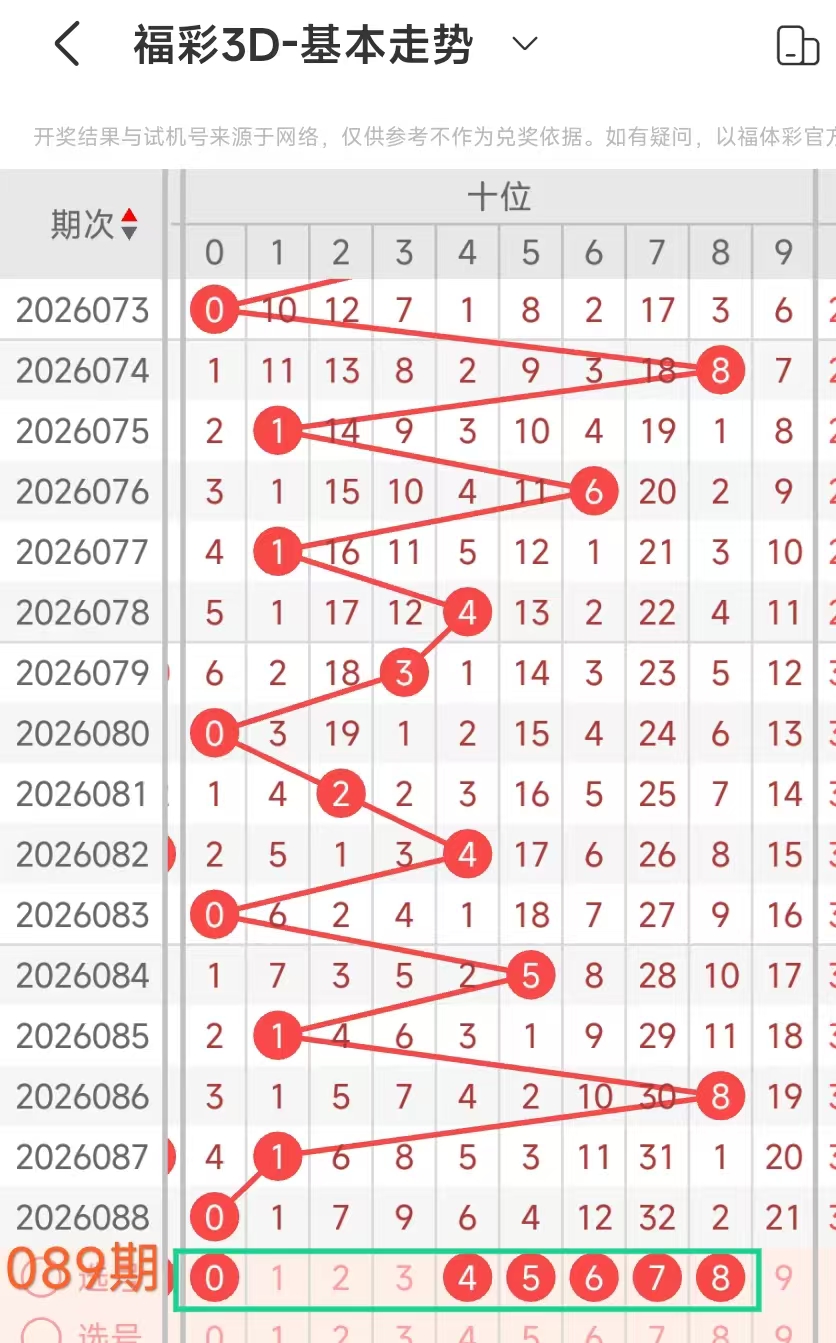Expand the 福彩3D-基本走势 chart type dropdown
The height and width of the screenshot is (1343, 836).
pos(524,45)
